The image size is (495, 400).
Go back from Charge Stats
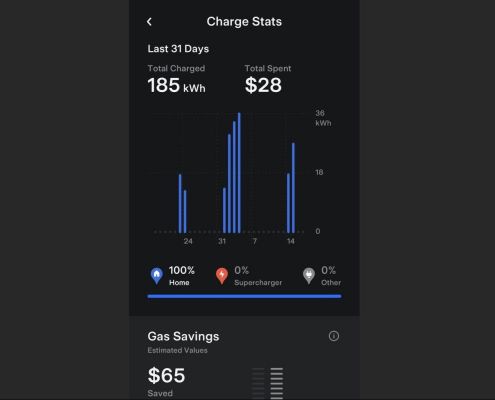(x=149, y=22)
